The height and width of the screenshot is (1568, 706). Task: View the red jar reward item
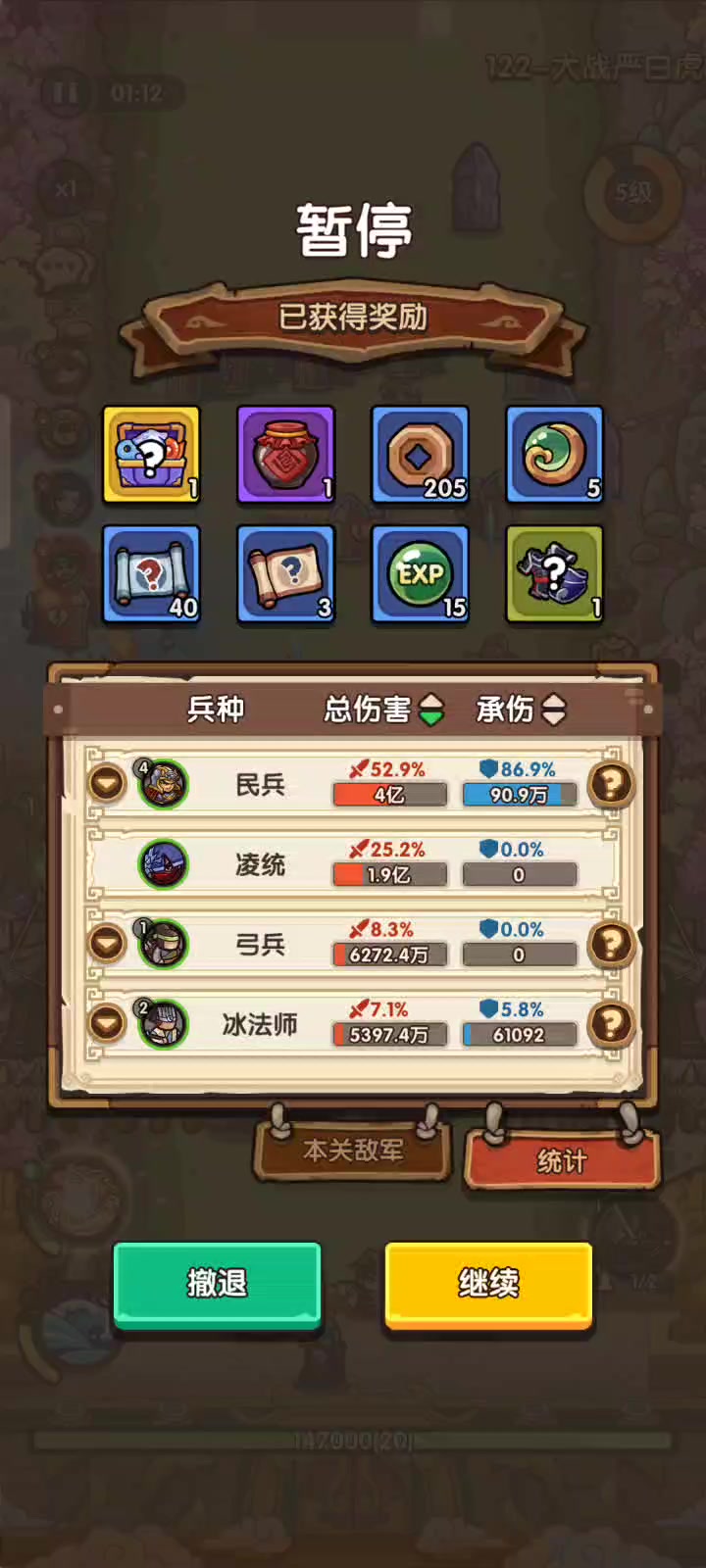(285, 455)
